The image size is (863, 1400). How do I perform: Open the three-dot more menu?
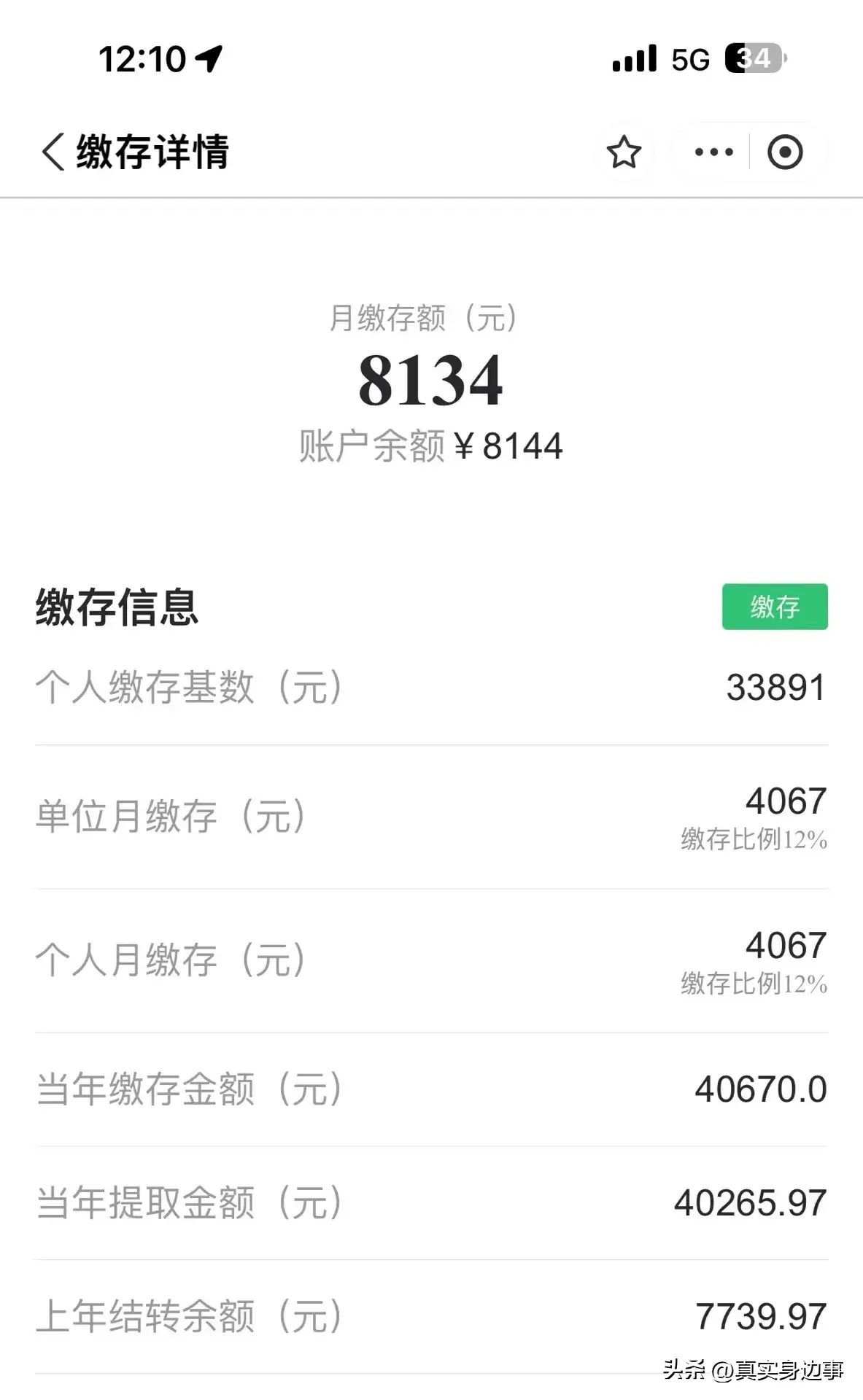click(713, 152)
